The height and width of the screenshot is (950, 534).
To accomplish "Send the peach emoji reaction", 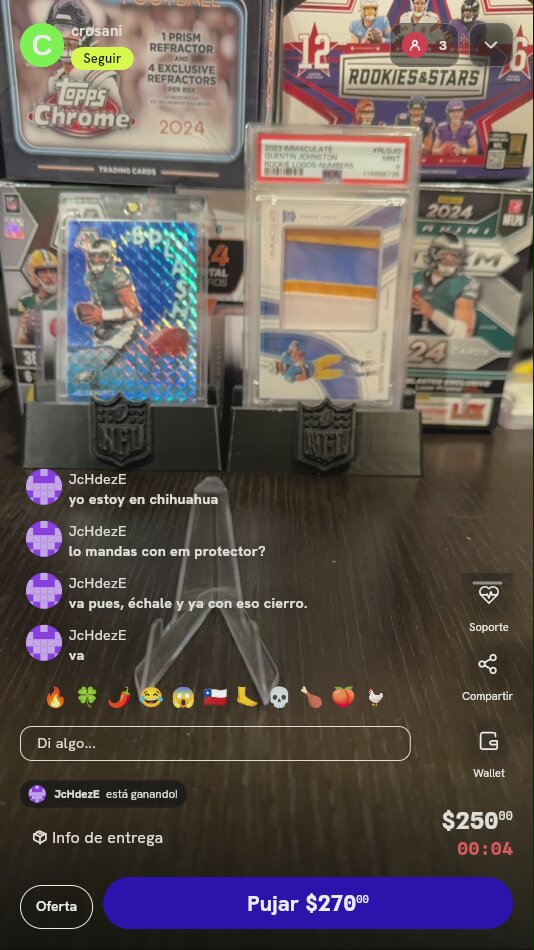I will tap(343, 697).
